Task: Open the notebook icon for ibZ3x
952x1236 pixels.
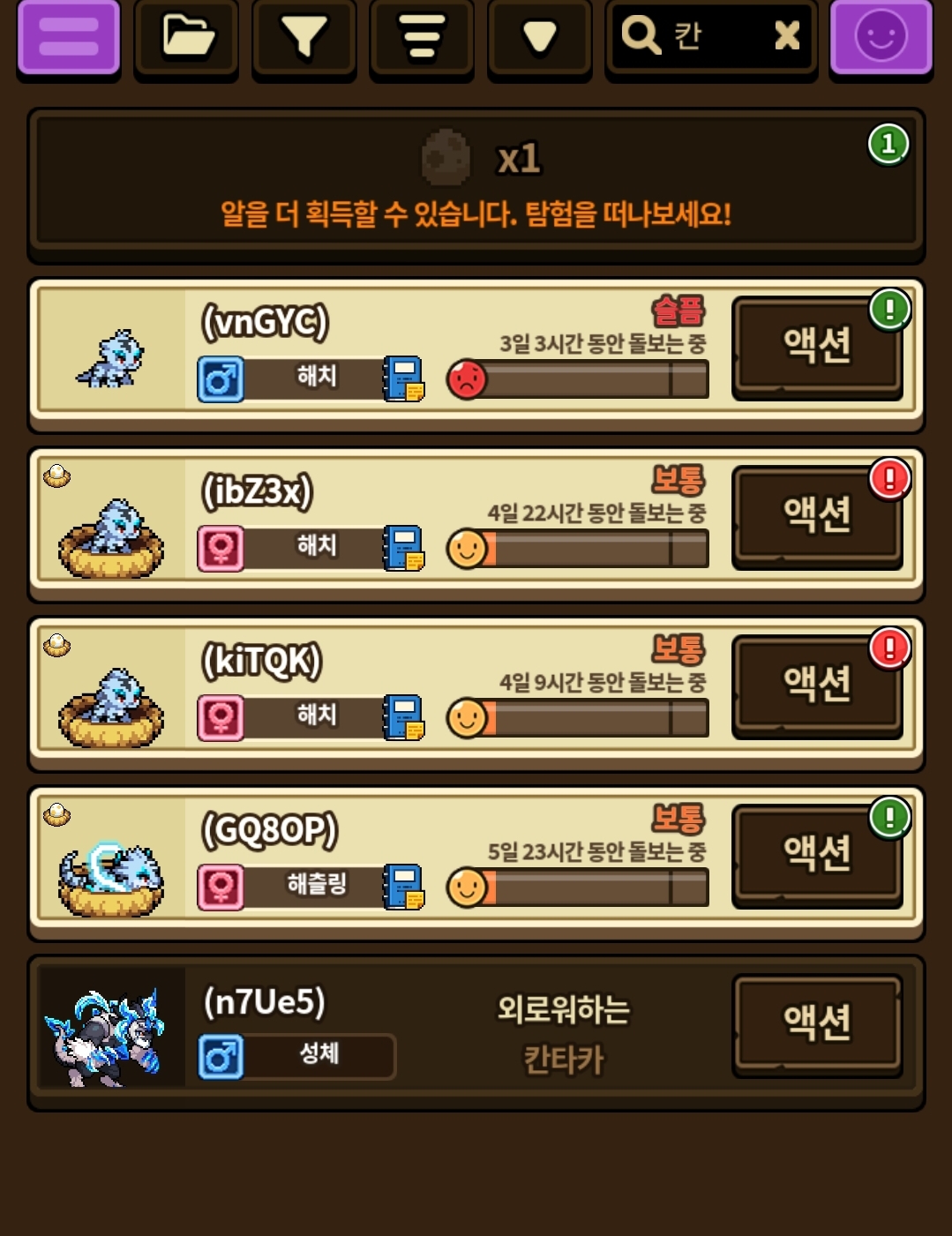Action: (x=404, y=548)
